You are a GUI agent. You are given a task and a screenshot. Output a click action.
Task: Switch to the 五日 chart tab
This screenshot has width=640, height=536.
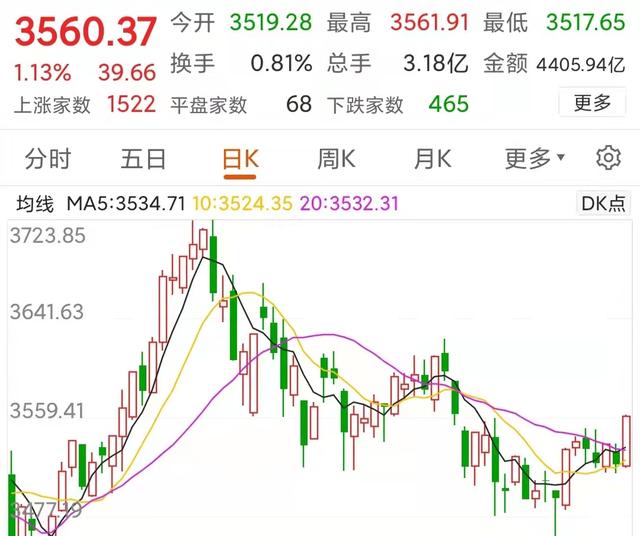click(143, 158)
